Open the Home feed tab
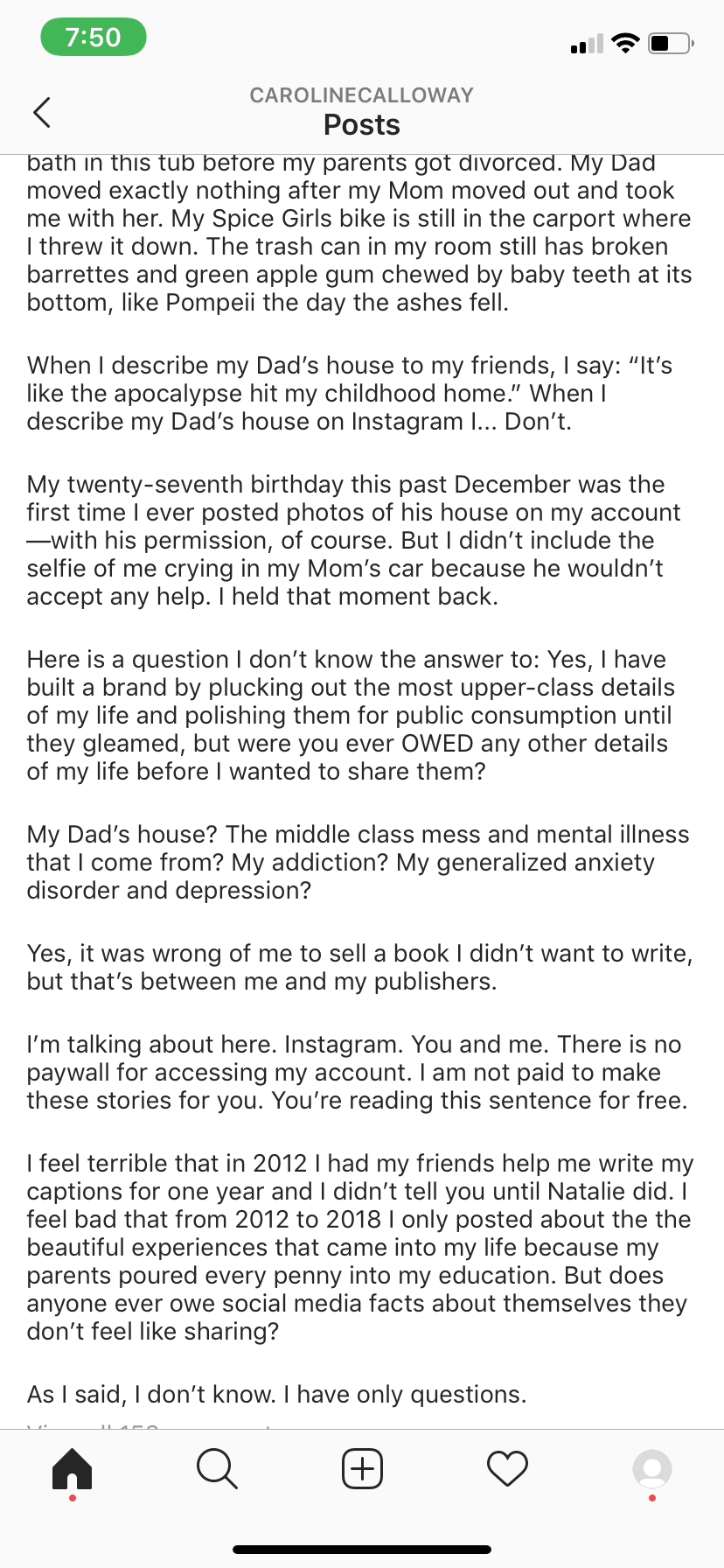724x1568 pixels. [72, 1468]
